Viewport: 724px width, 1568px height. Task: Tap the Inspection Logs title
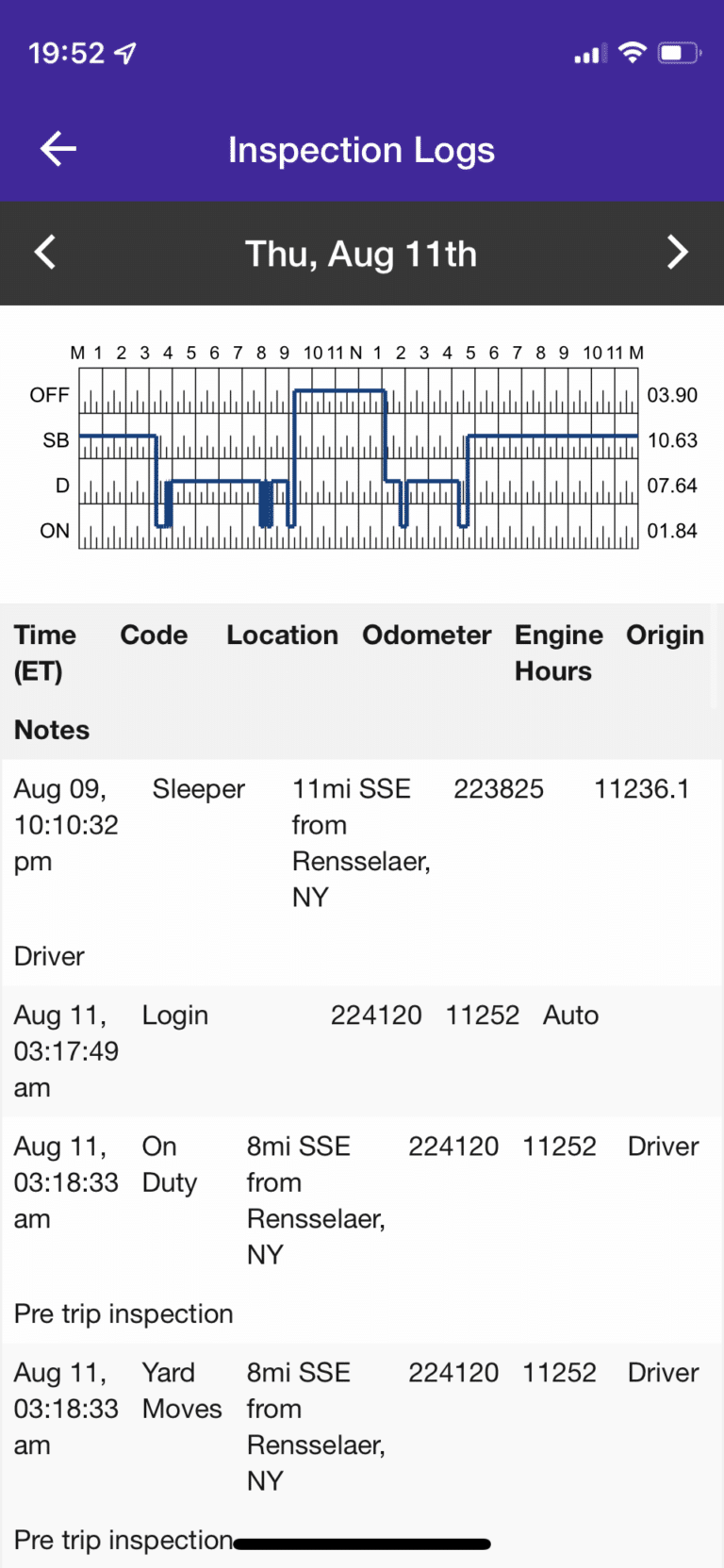[x=361, y=149]
